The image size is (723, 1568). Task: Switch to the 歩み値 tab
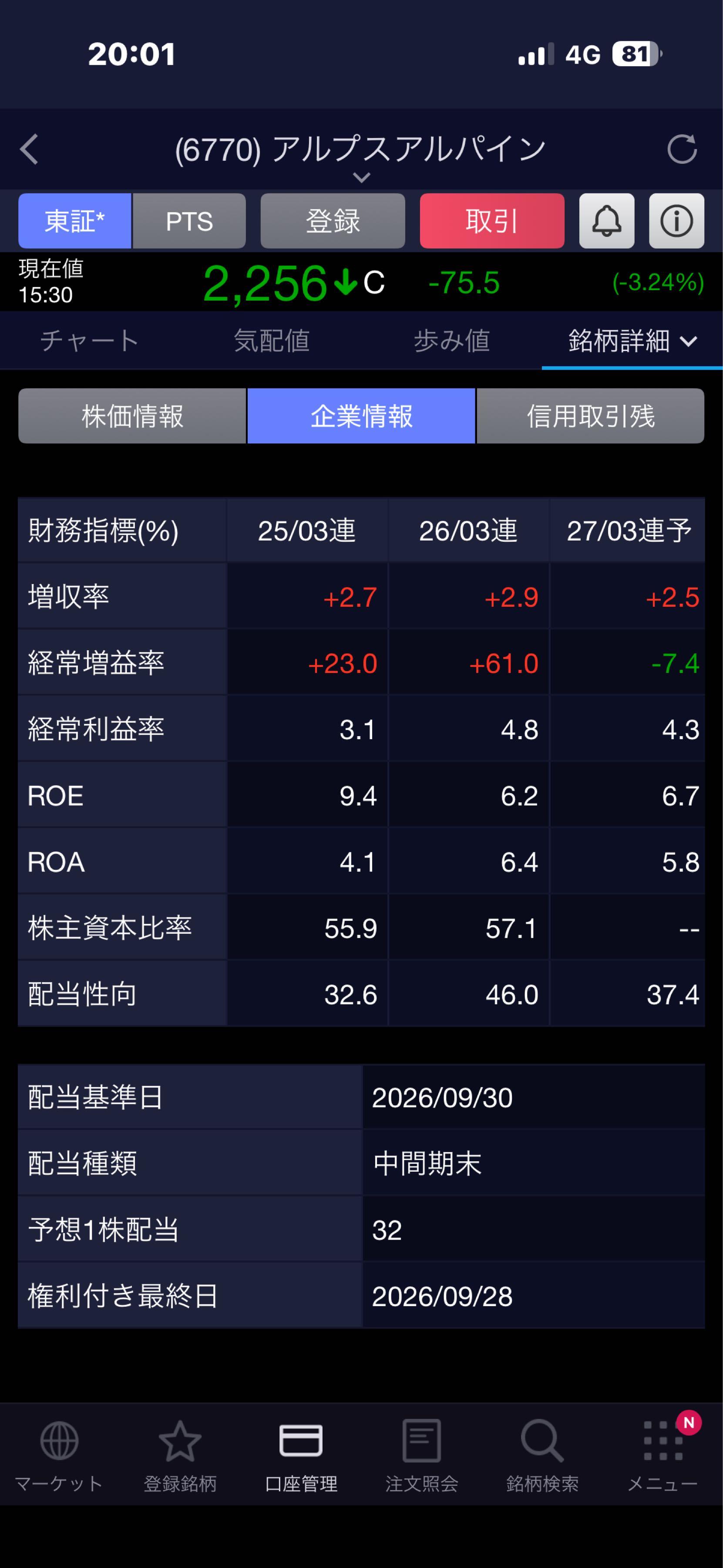(452, 340)
